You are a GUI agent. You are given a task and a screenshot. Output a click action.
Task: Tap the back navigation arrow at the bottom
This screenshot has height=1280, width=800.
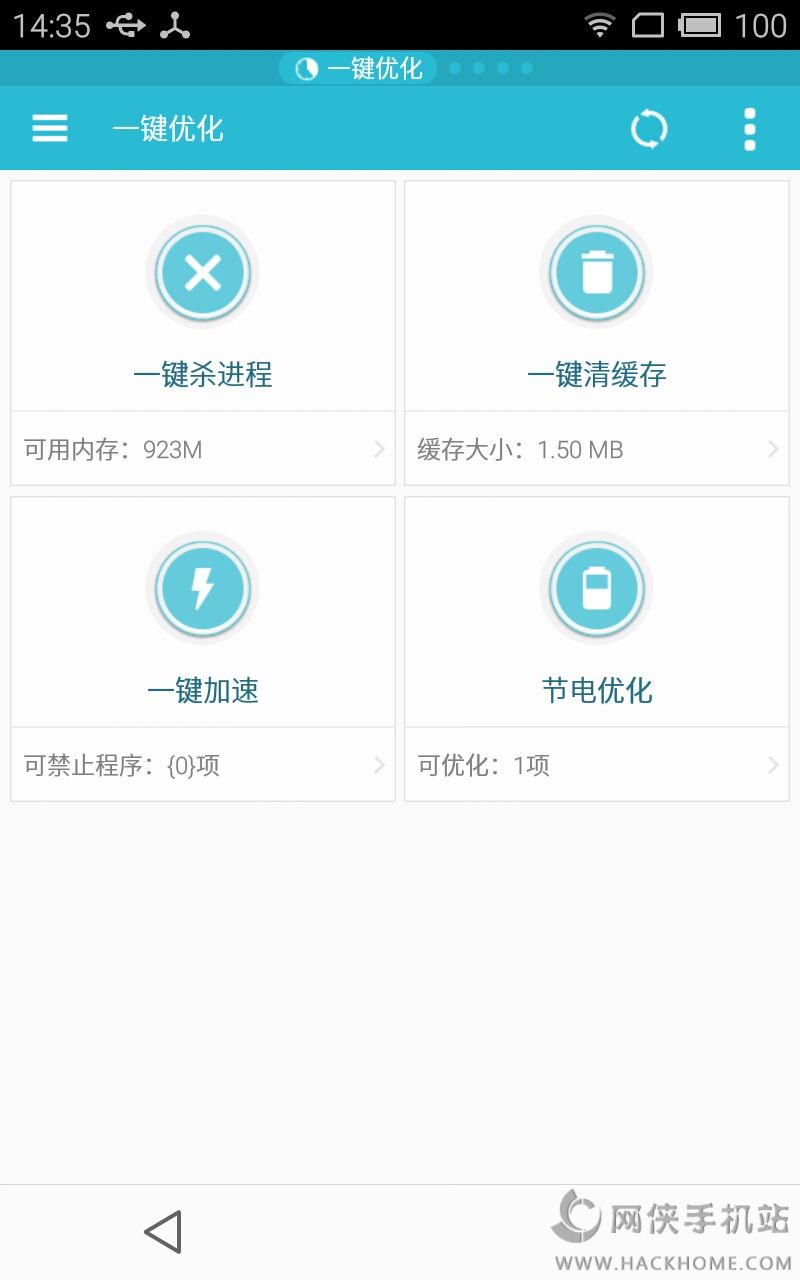[165, 1231]
